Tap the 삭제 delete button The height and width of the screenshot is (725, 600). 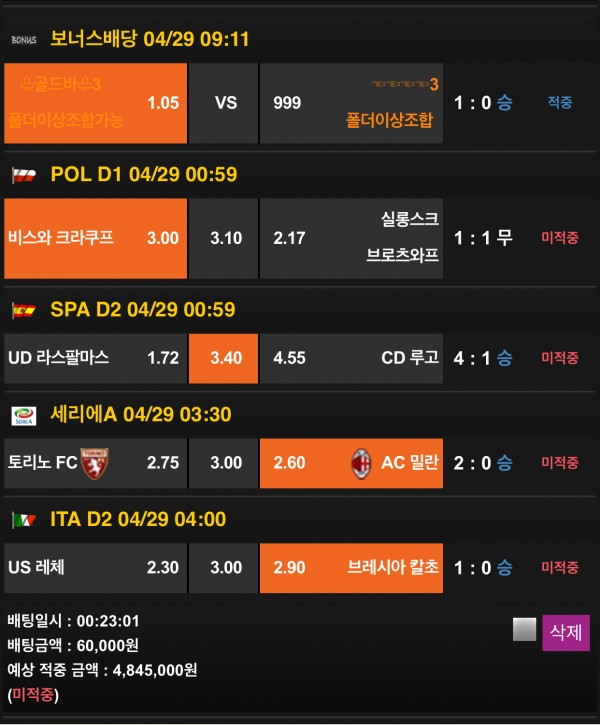click(566, 632)
